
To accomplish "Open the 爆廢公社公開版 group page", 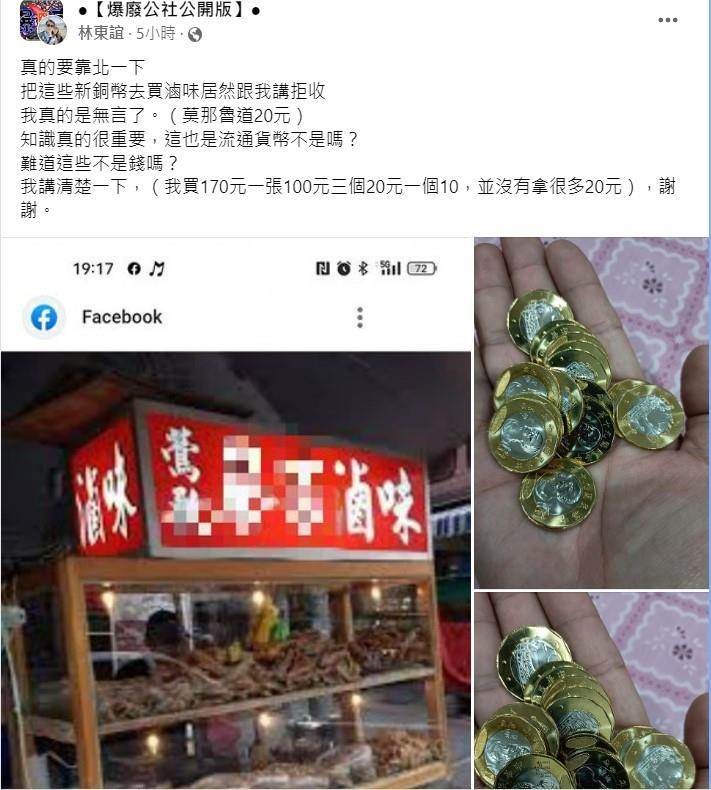I will click(169, 12).
